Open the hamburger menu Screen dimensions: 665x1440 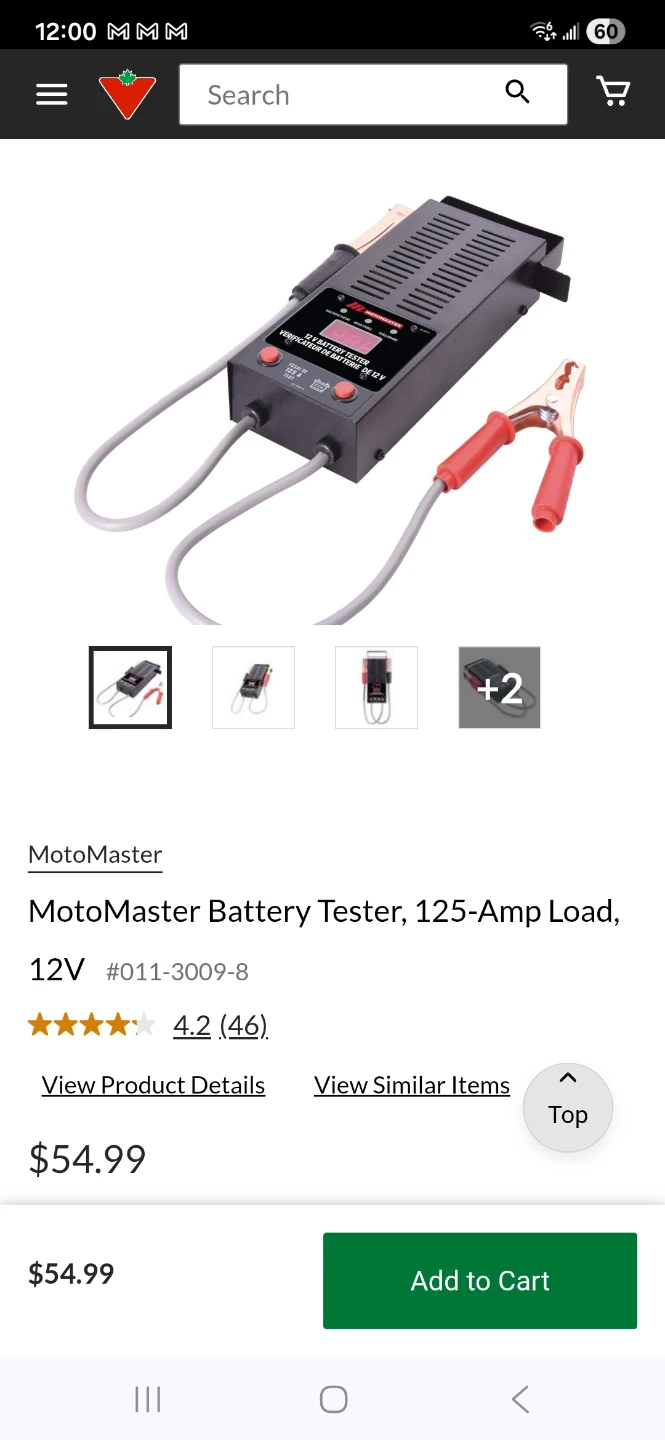(52, 95)
